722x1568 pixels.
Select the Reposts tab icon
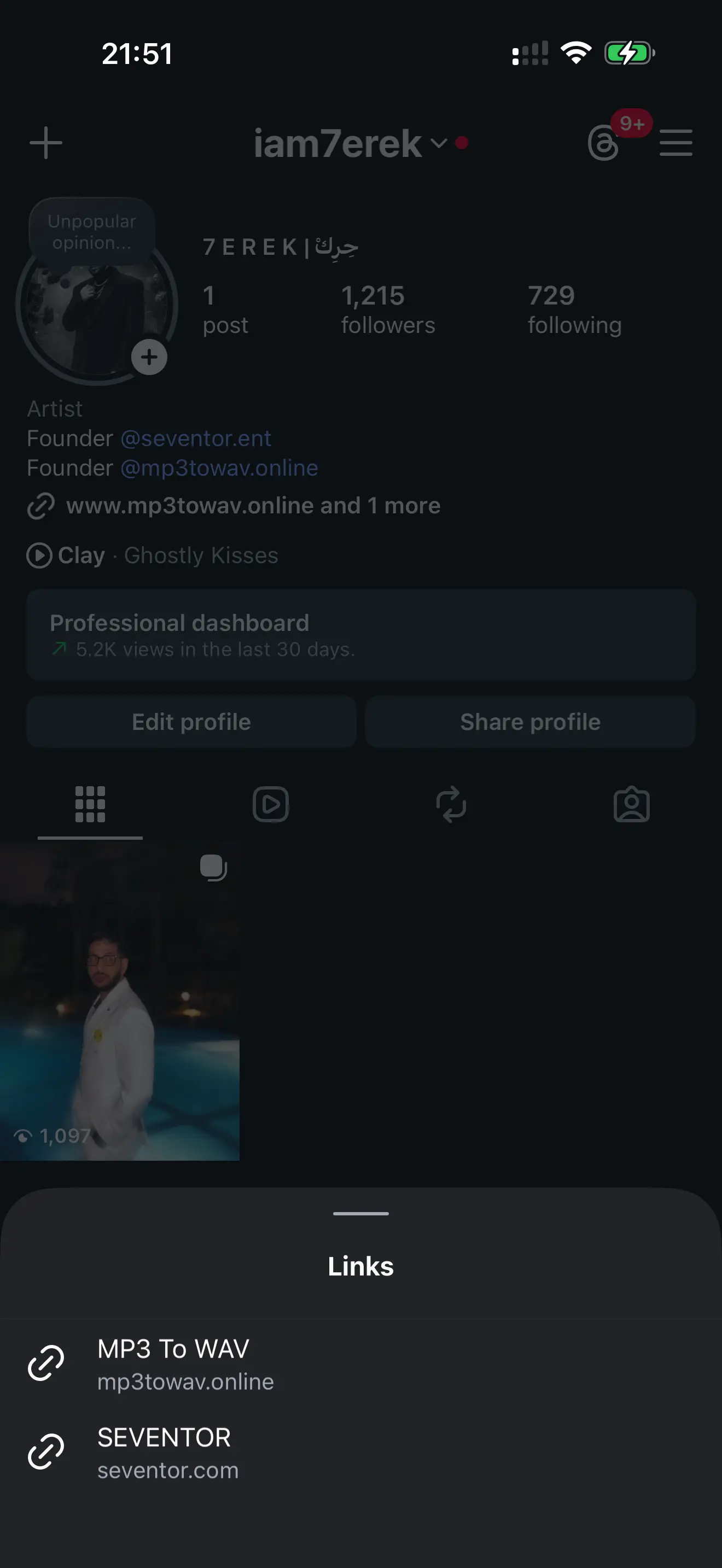pyautogui.click(x=452, y=805)
